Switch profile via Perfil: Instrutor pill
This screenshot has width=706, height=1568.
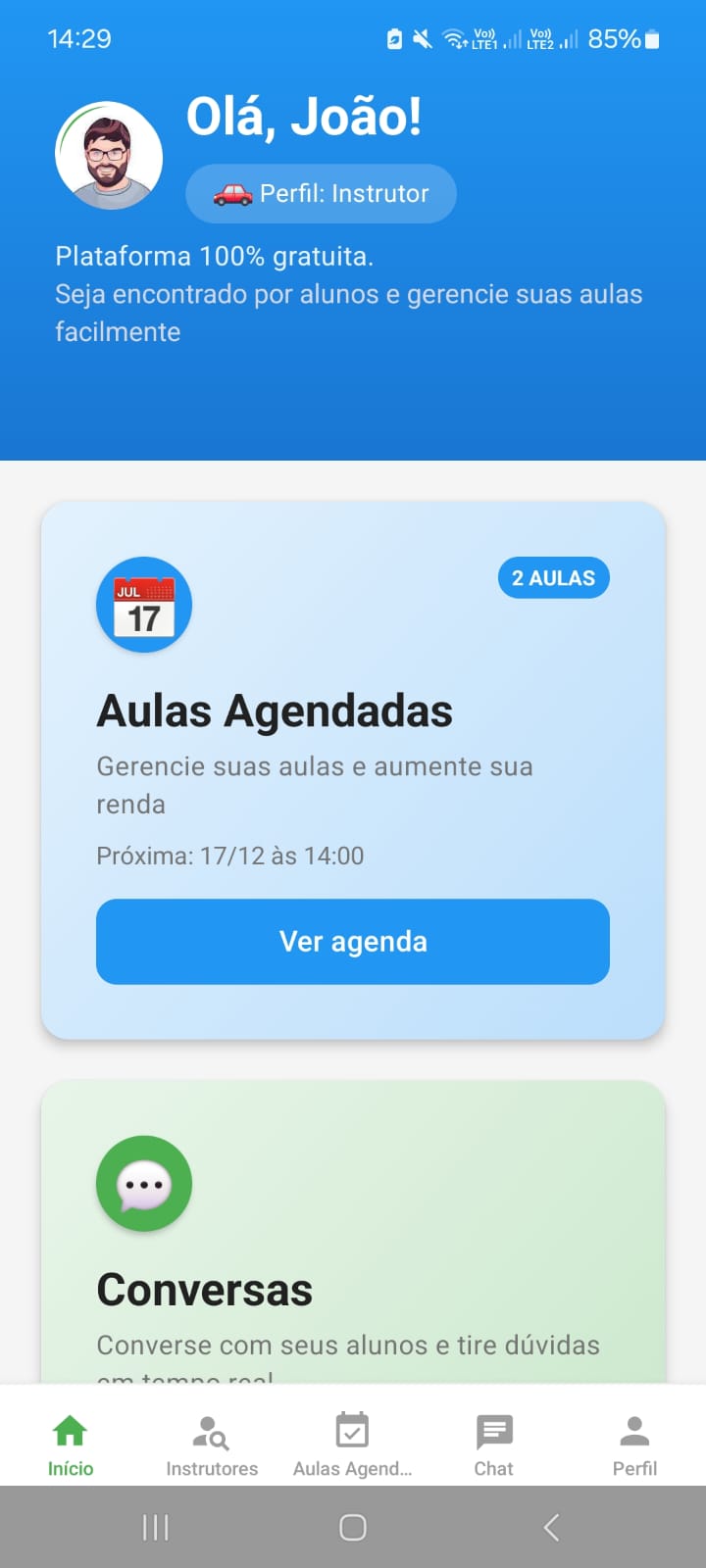tap(321, 193)
